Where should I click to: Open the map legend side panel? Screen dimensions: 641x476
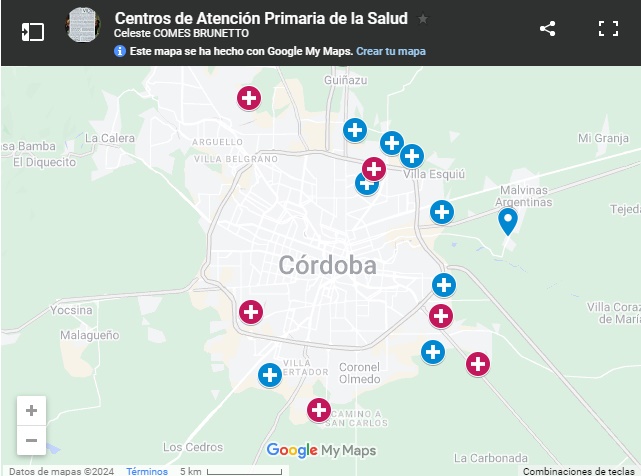click(33, 31)
